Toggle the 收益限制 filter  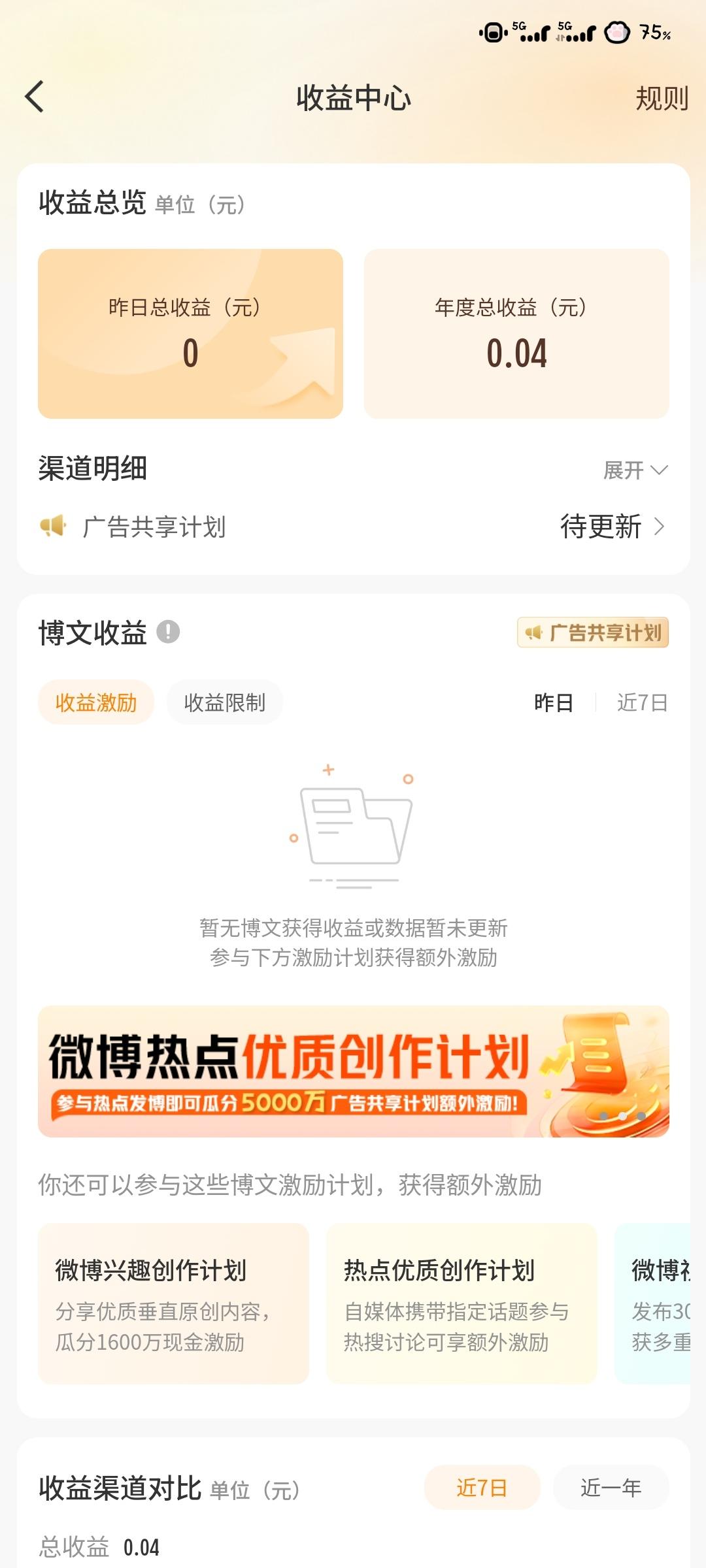coord(224,702)
